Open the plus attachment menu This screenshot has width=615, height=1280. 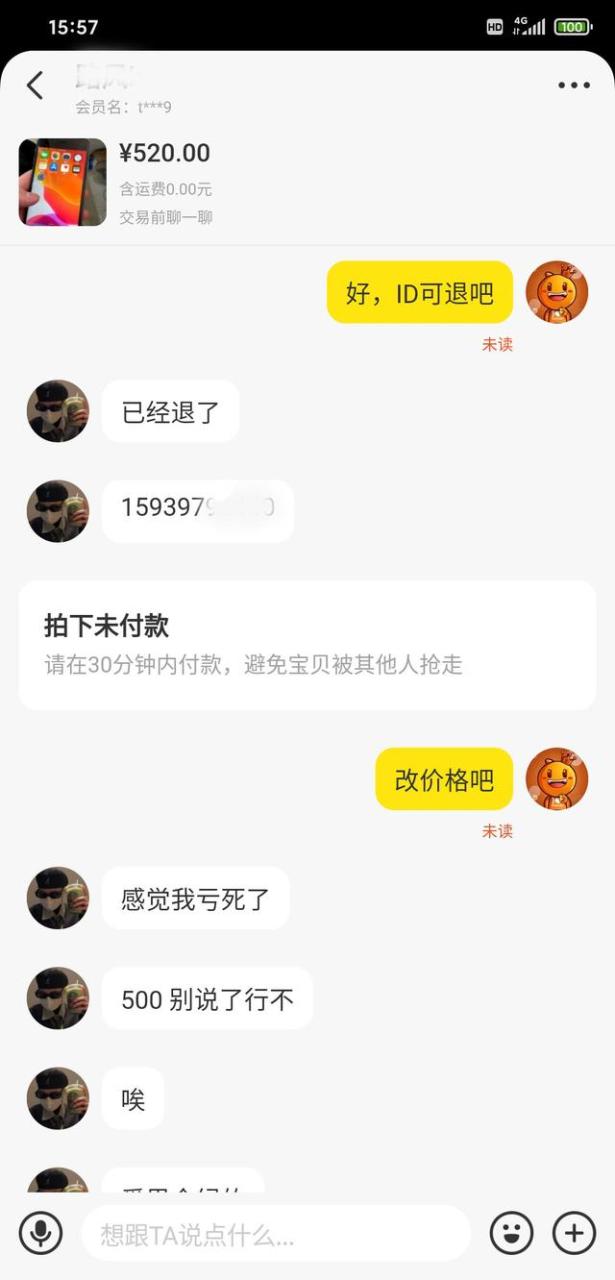[x=574, y=1233]
